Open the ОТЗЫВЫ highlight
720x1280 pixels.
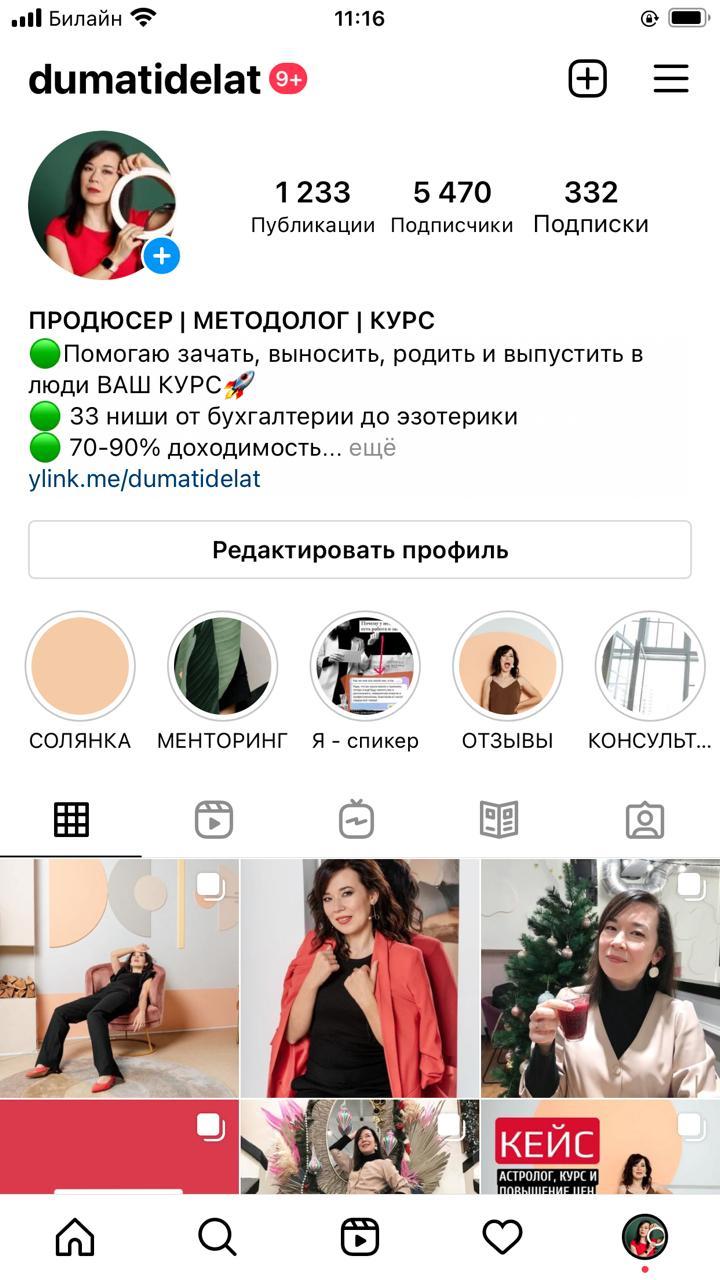click(x=507, y=666)
